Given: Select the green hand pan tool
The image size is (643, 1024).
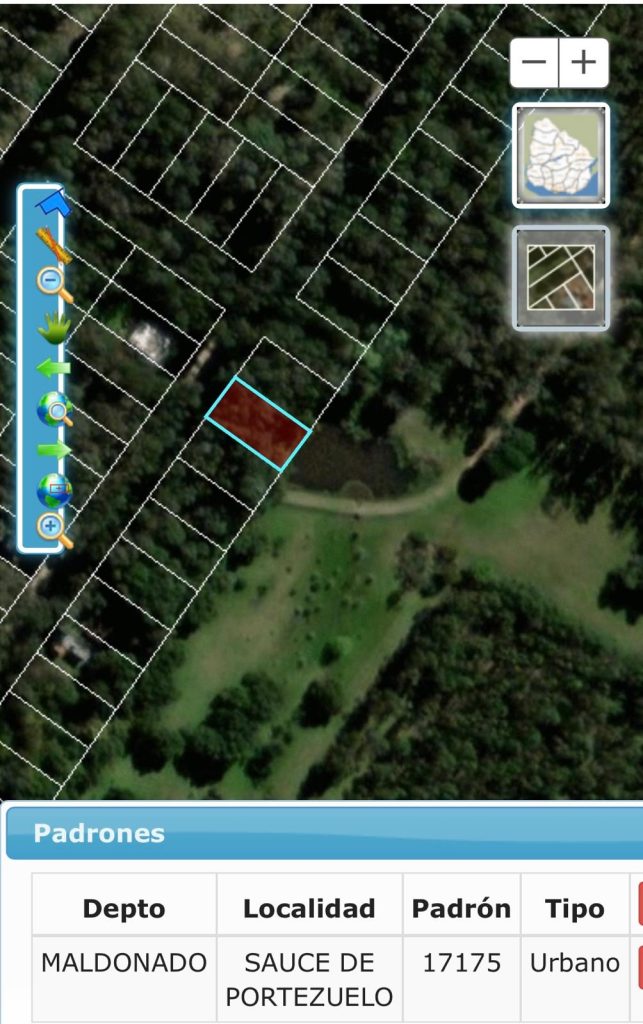Looking at the screenshot, I should [x=54, y=325].
